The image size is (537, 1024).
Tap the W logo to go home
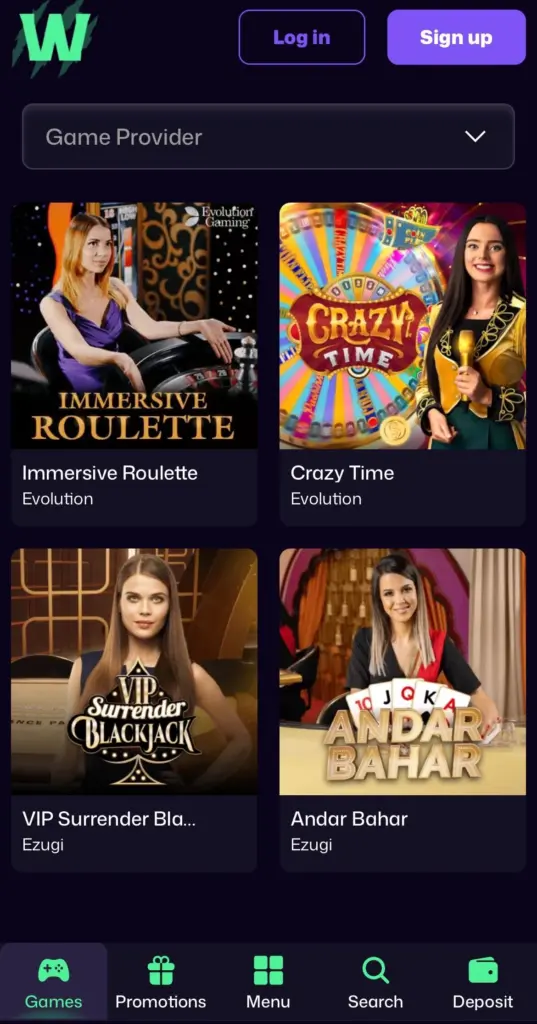[55, 38]
